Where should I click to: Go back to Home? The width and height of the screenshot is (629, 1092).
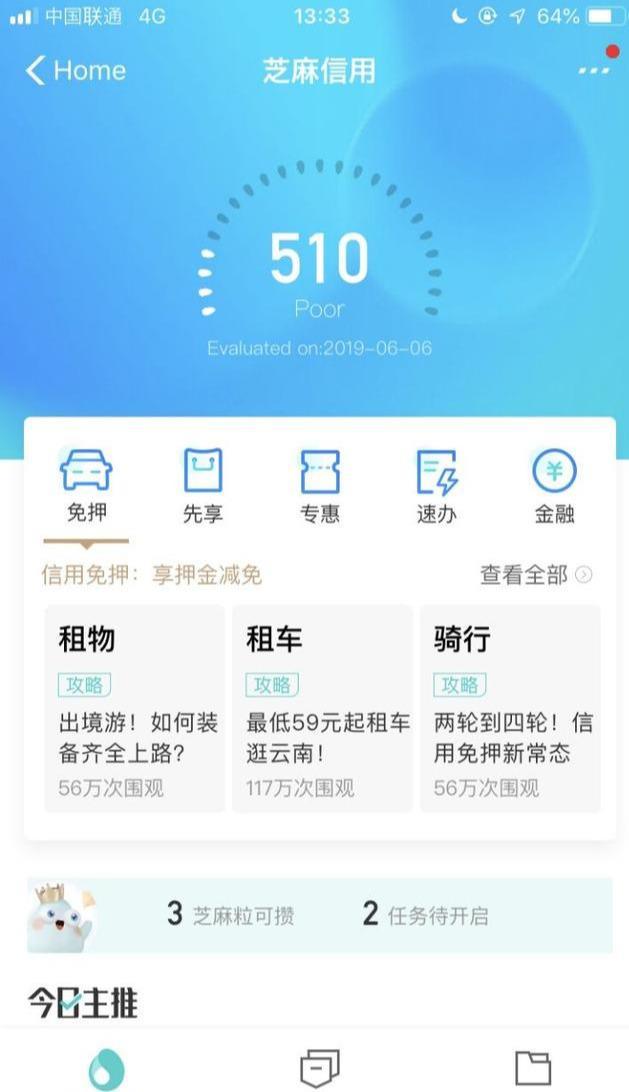click(75, 70)
